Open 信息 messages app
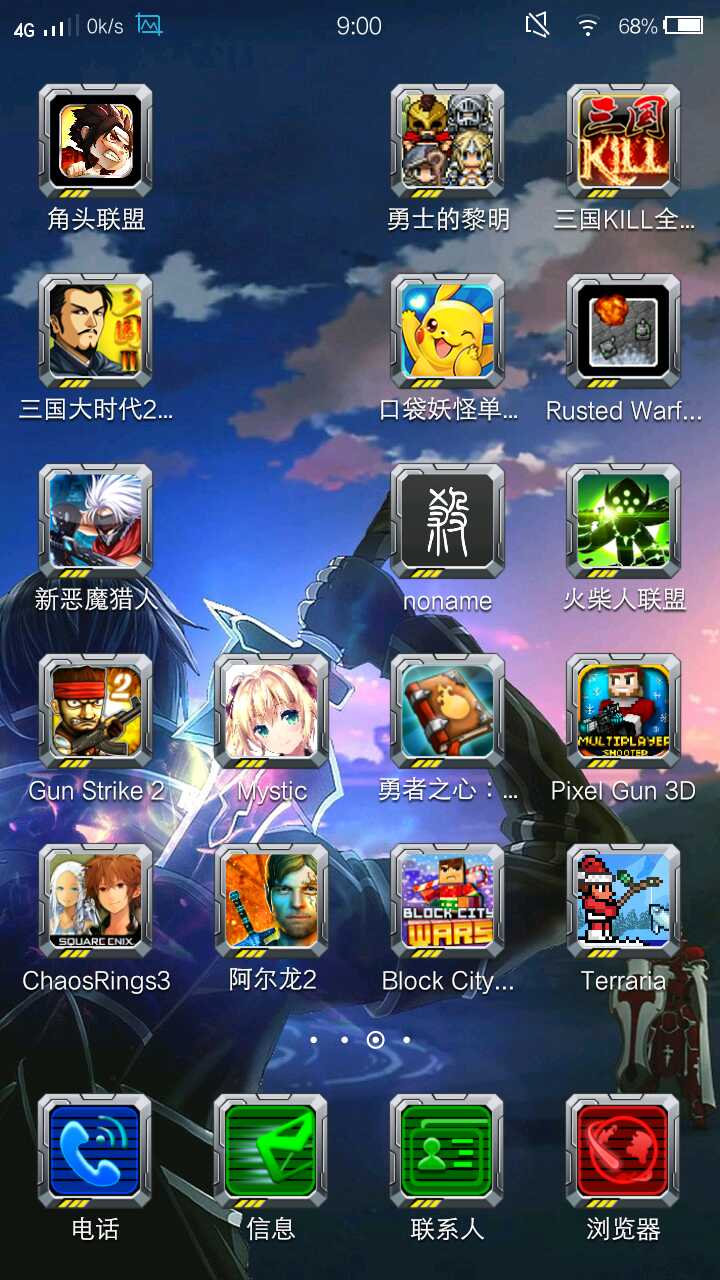 pyautogui.click(x=272, y=1151)
